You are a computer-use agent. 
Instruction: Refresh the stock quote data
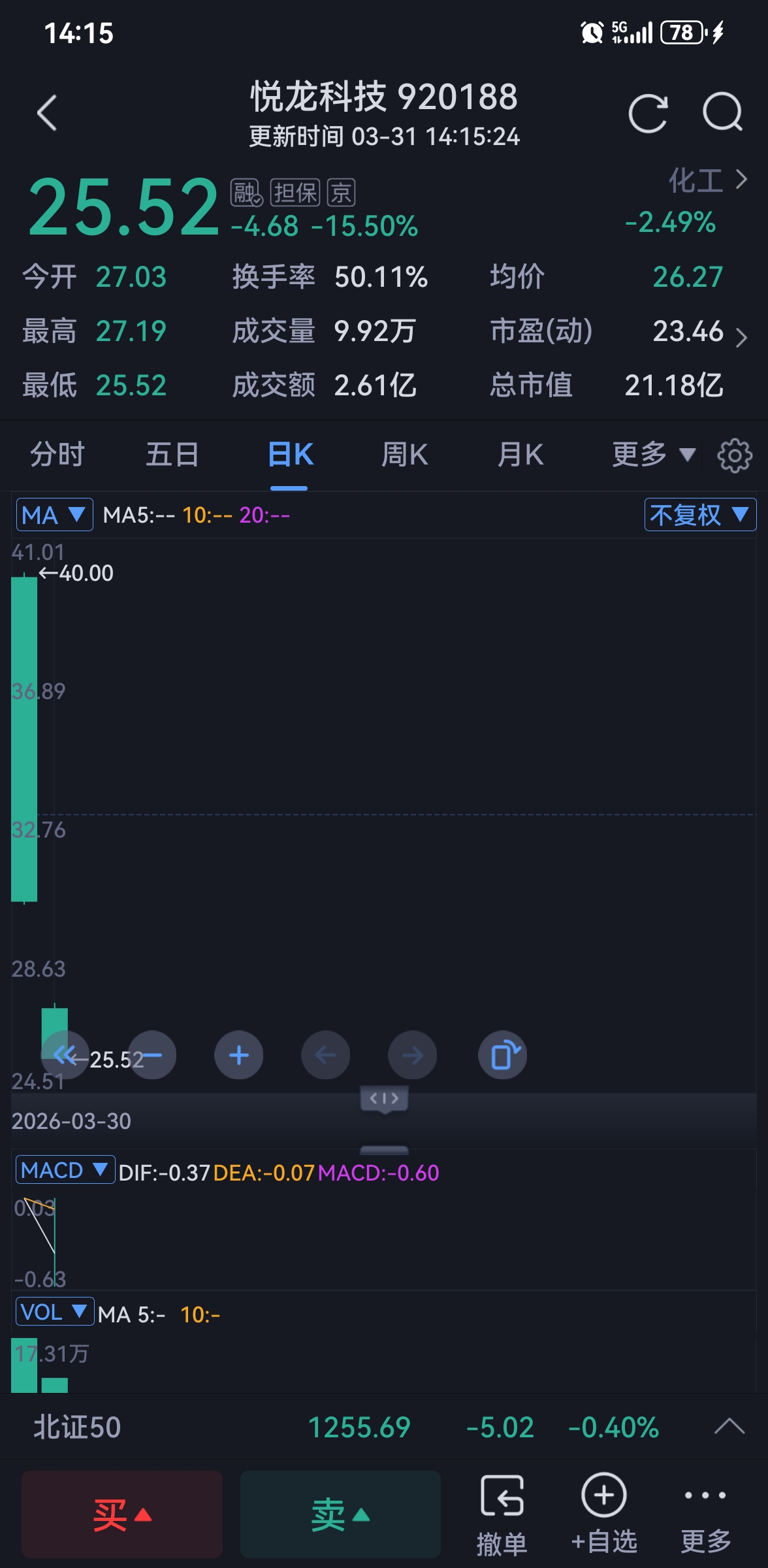(x=648, y=113)
